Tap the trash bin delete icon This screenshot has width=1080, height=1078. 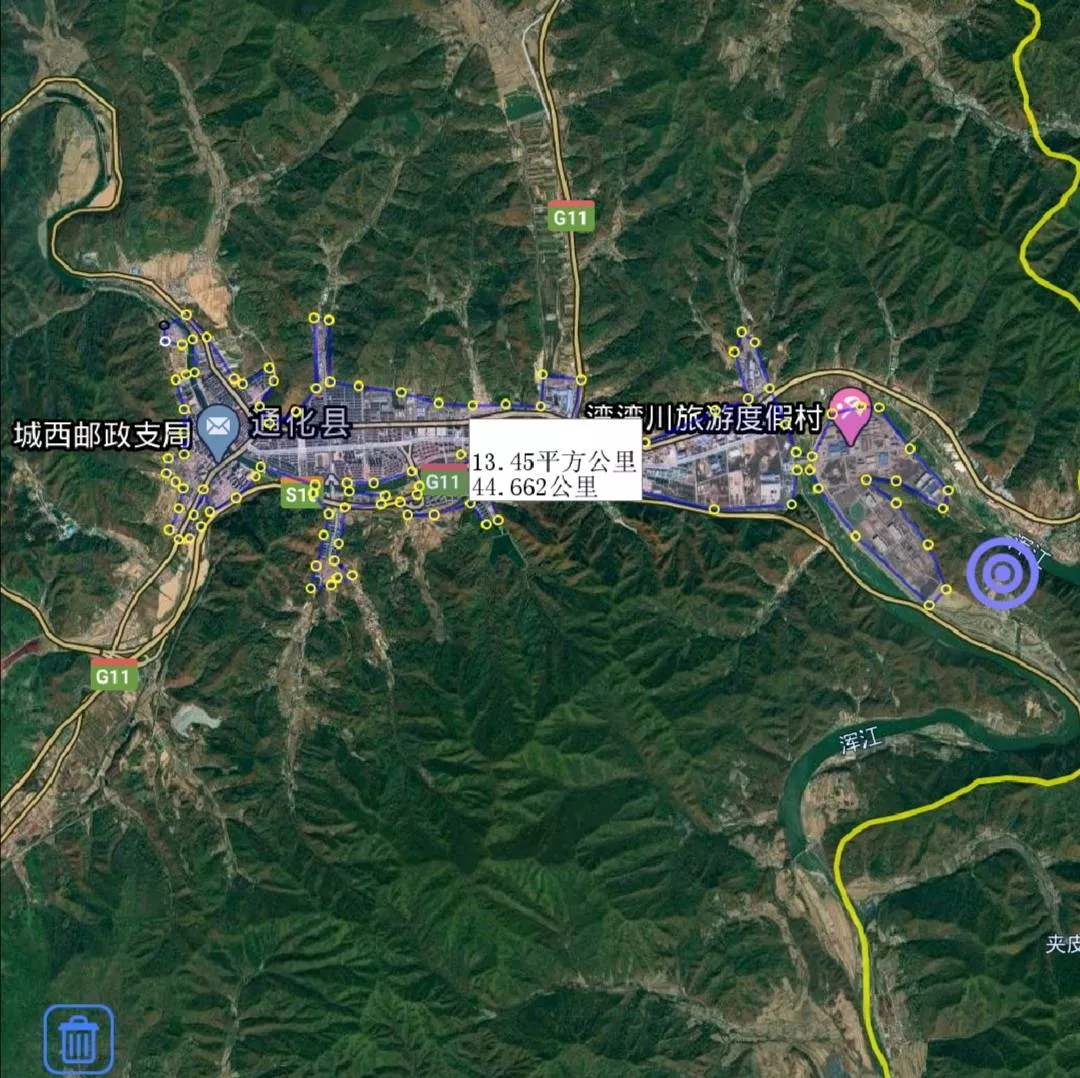click(x=78, y=1040)
